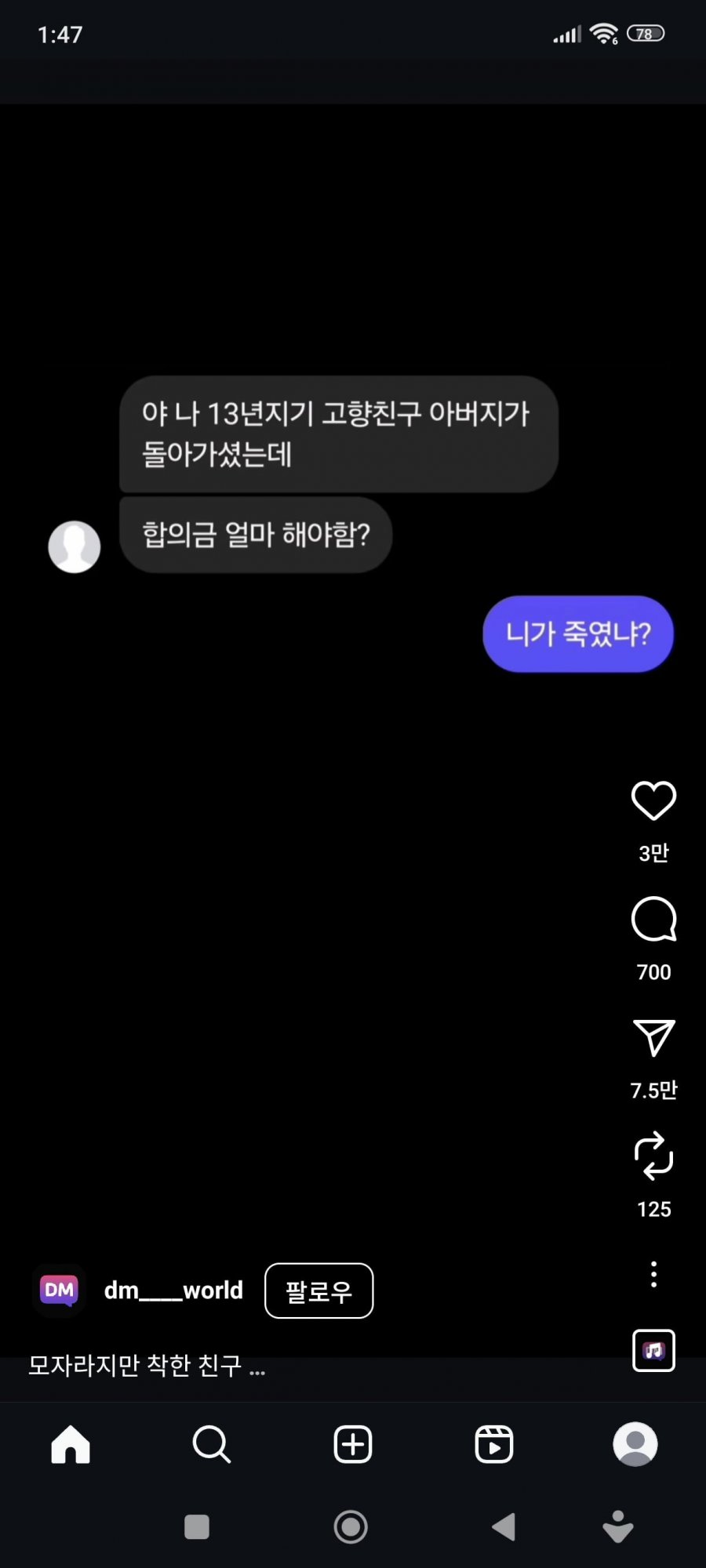Image resolution: width=706 pixels, height=1568 pixels.
Task: Open the comments on this reel
Action: [653, 919]
